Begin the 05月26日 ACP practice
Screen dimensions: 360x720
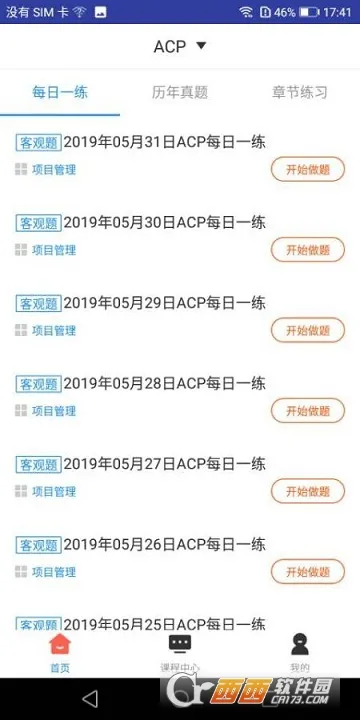[308, 572]
